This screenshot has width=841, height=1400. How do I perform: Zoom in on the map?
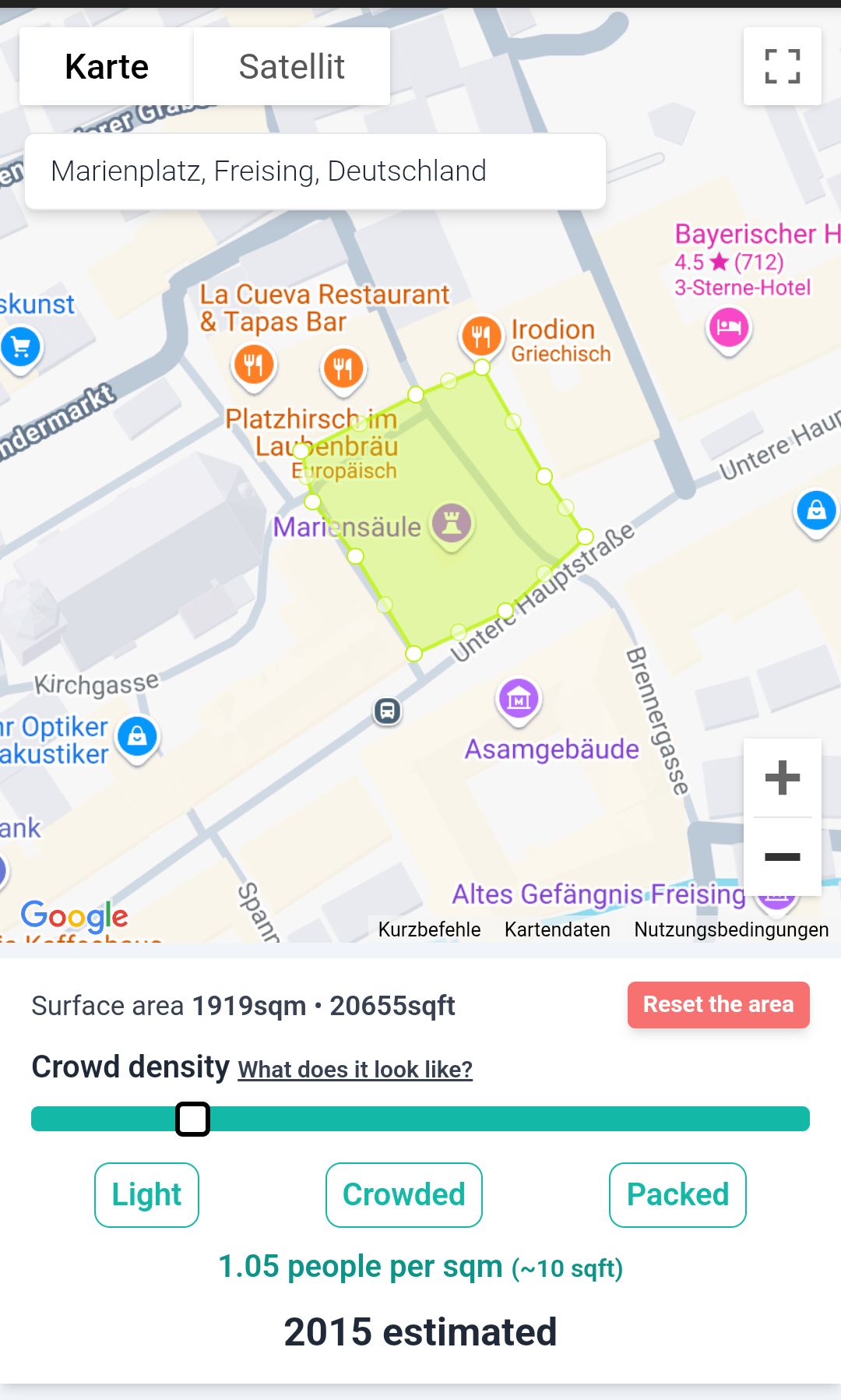(782, 778)
